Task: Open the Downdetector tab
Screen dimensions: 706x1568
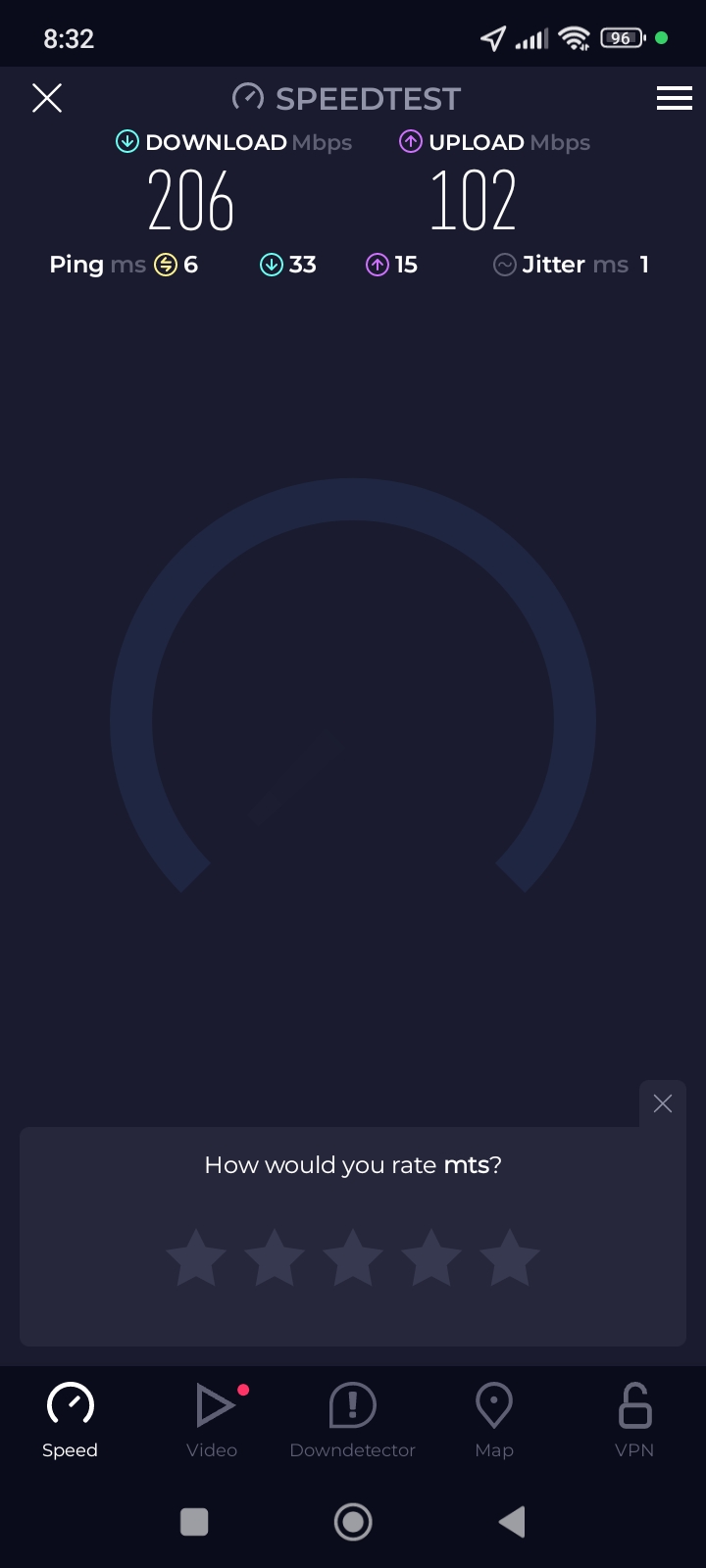Action: coord(353,1420)
